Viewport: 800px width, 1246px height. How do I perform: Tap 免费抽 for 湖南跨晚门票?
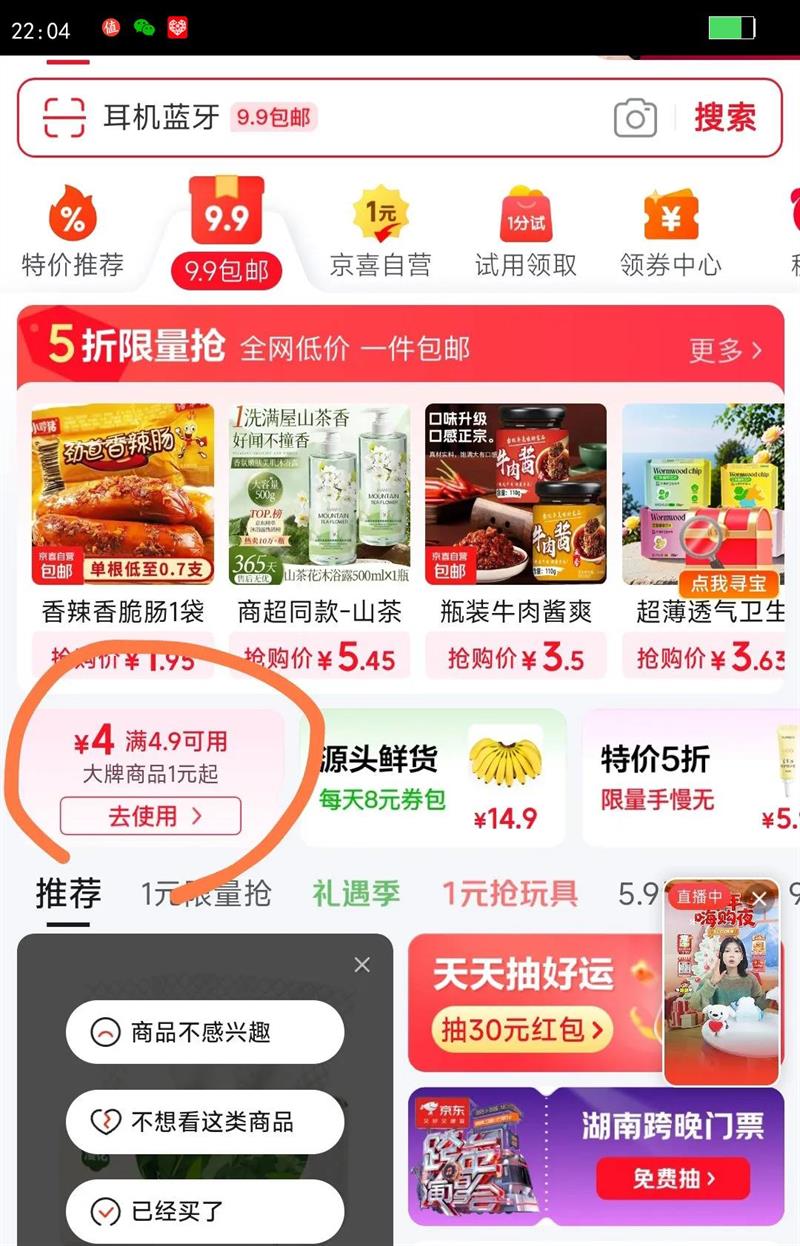(673, 1178)
